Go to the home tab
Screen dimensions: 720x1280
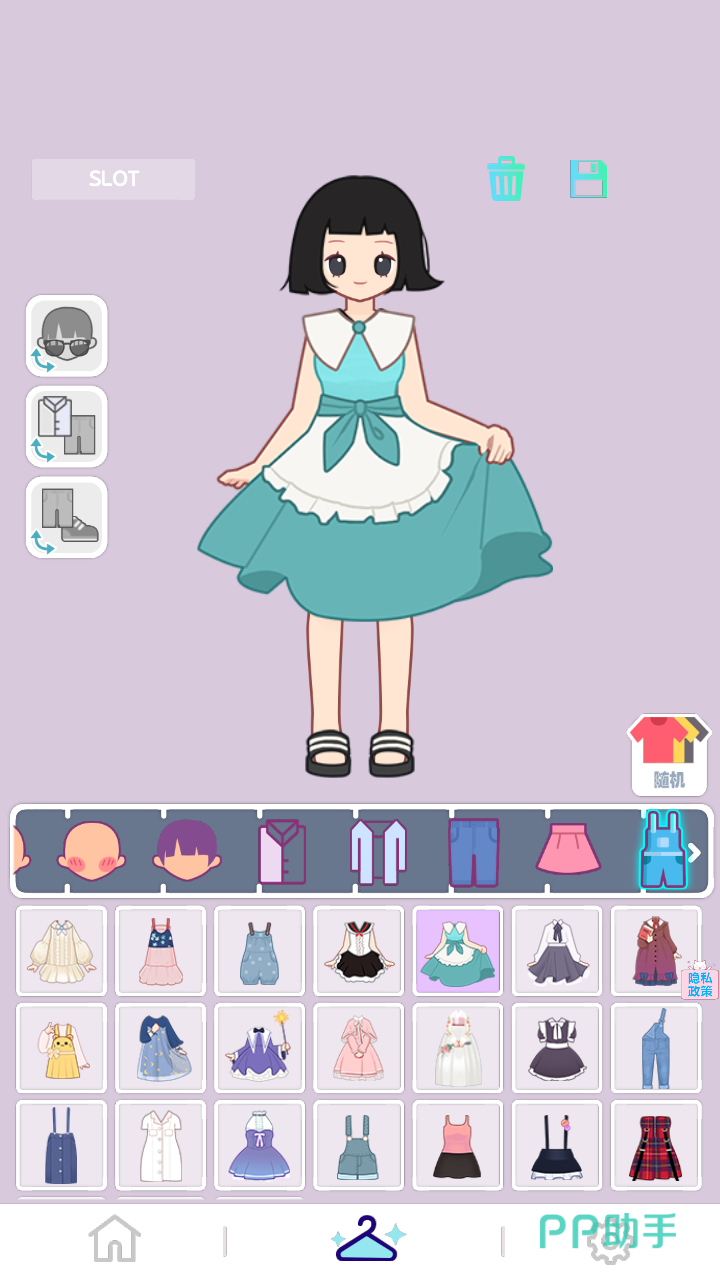(114, 1240)
